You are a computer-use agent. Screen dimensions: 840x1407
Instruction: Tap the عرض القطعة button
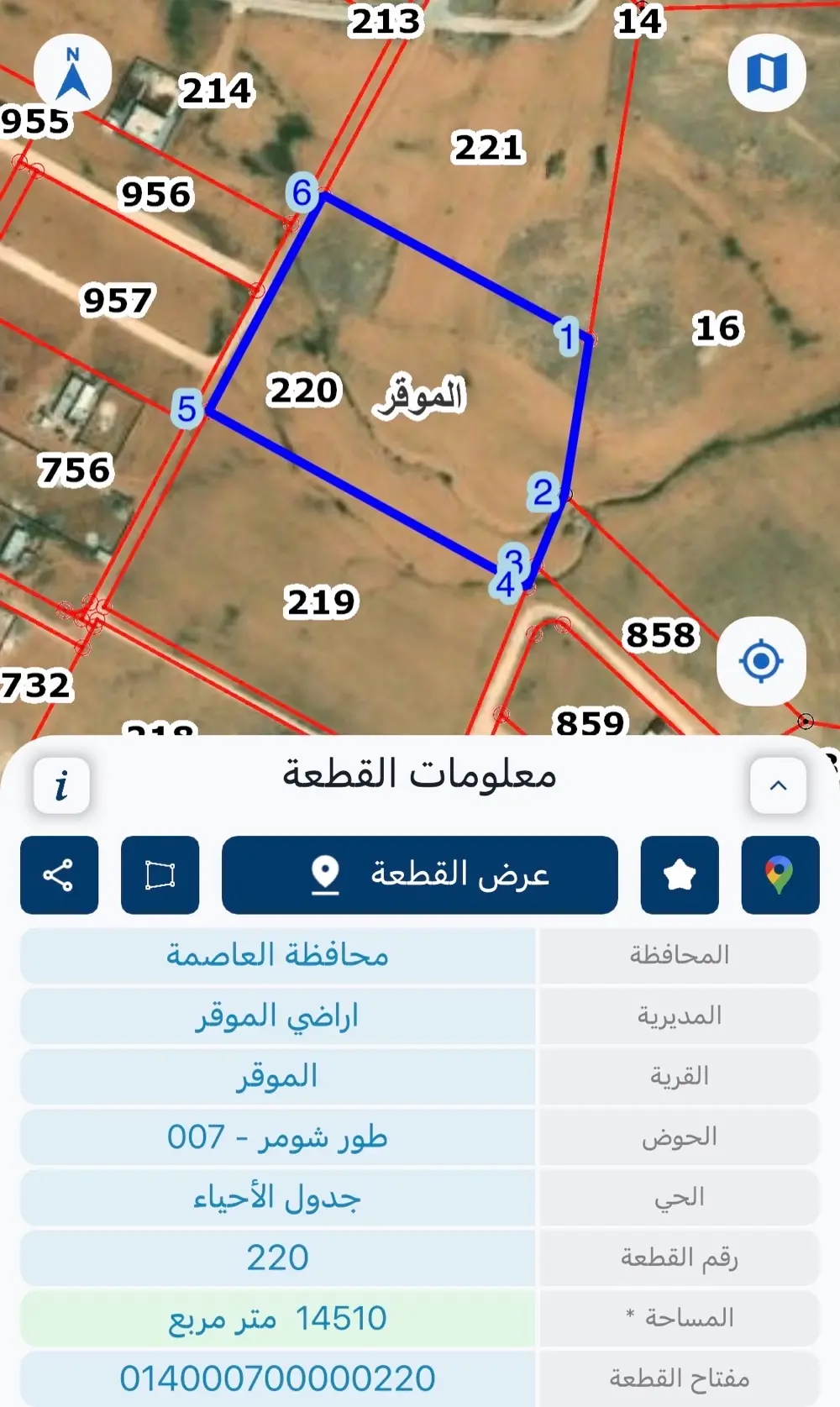point(419,874)
